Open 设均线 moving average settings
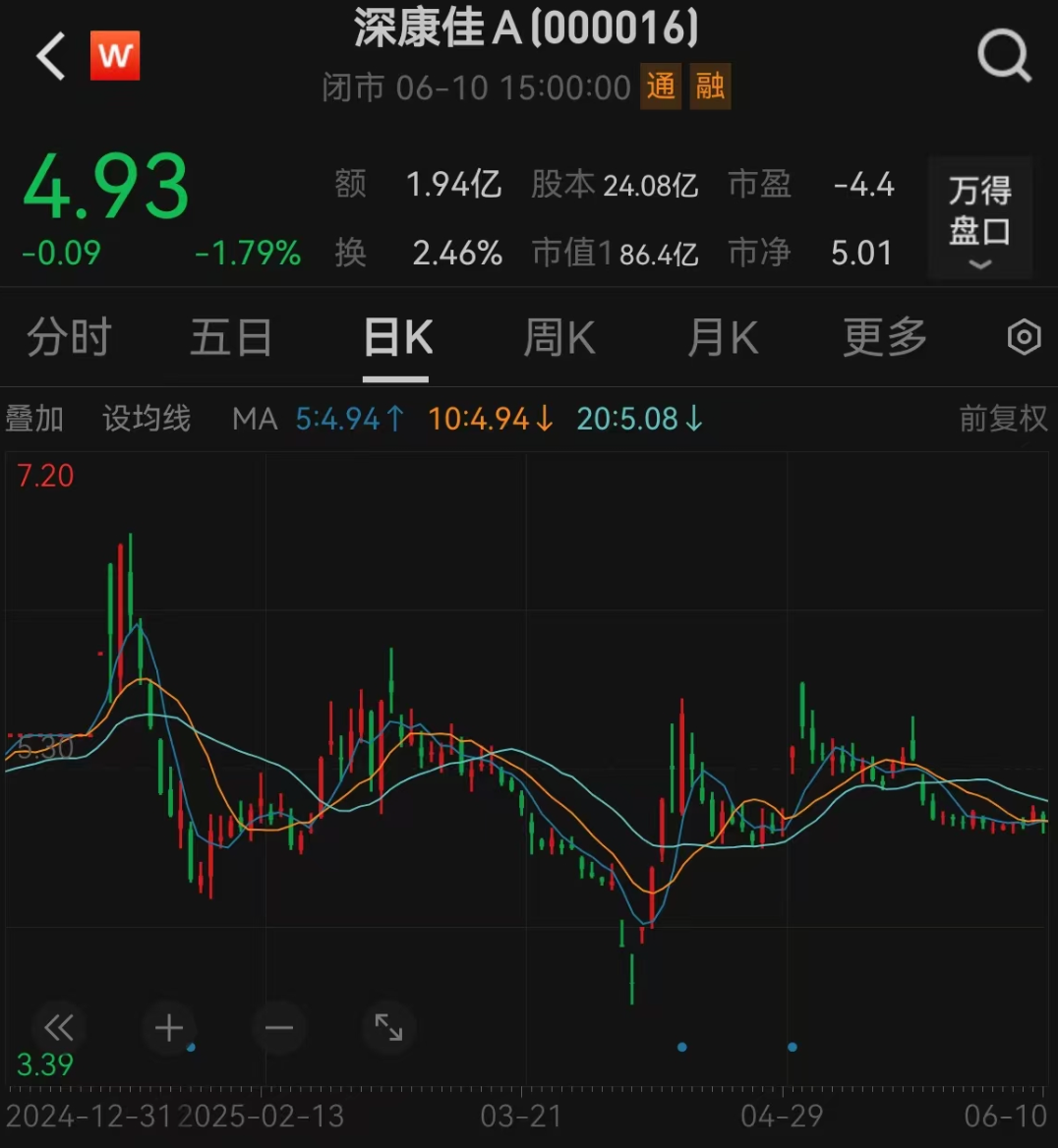 coord(147,419)
